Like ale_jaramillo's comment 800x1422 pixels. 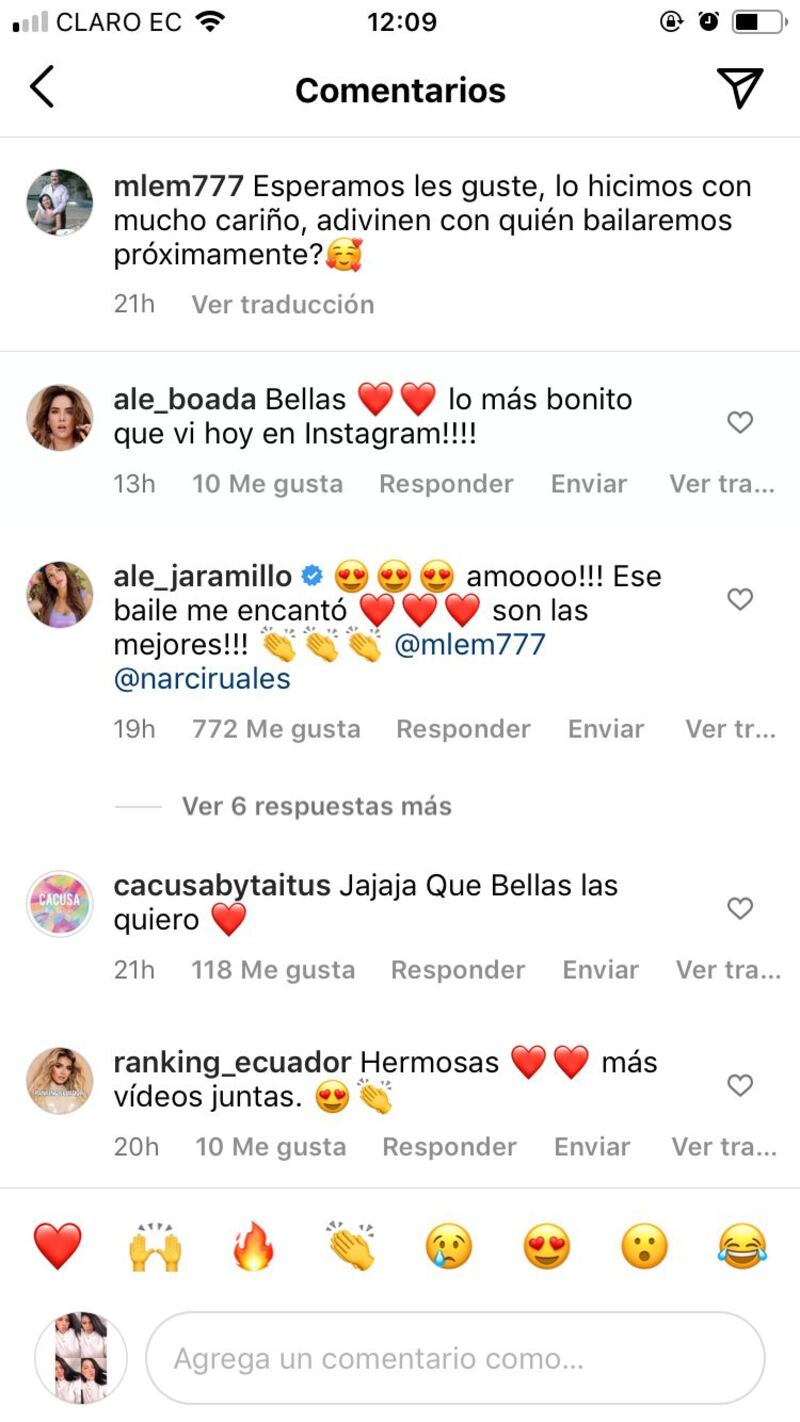(x=739, y=600)
